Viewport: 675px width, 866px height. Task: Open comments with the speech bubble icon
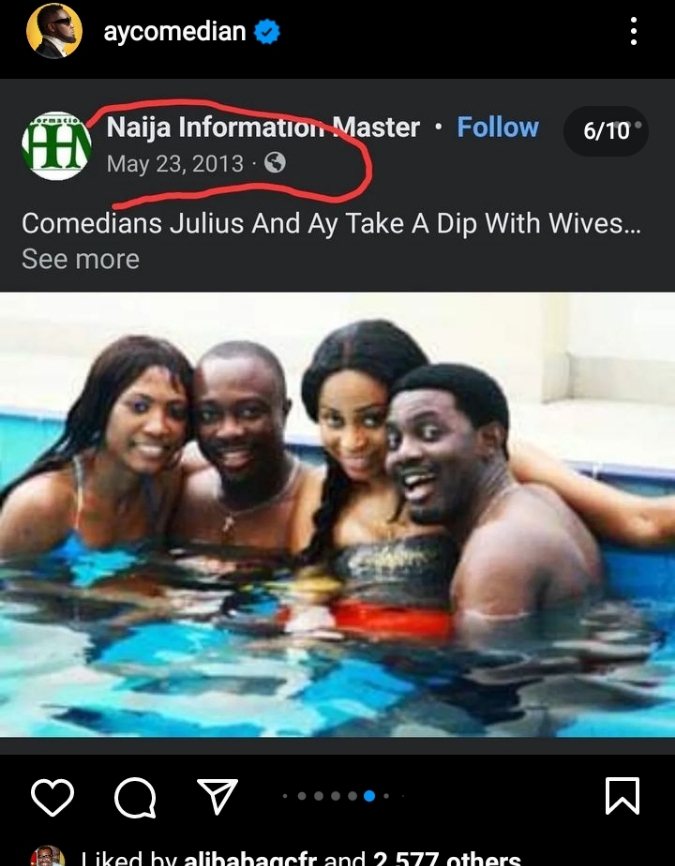point(135,797)
